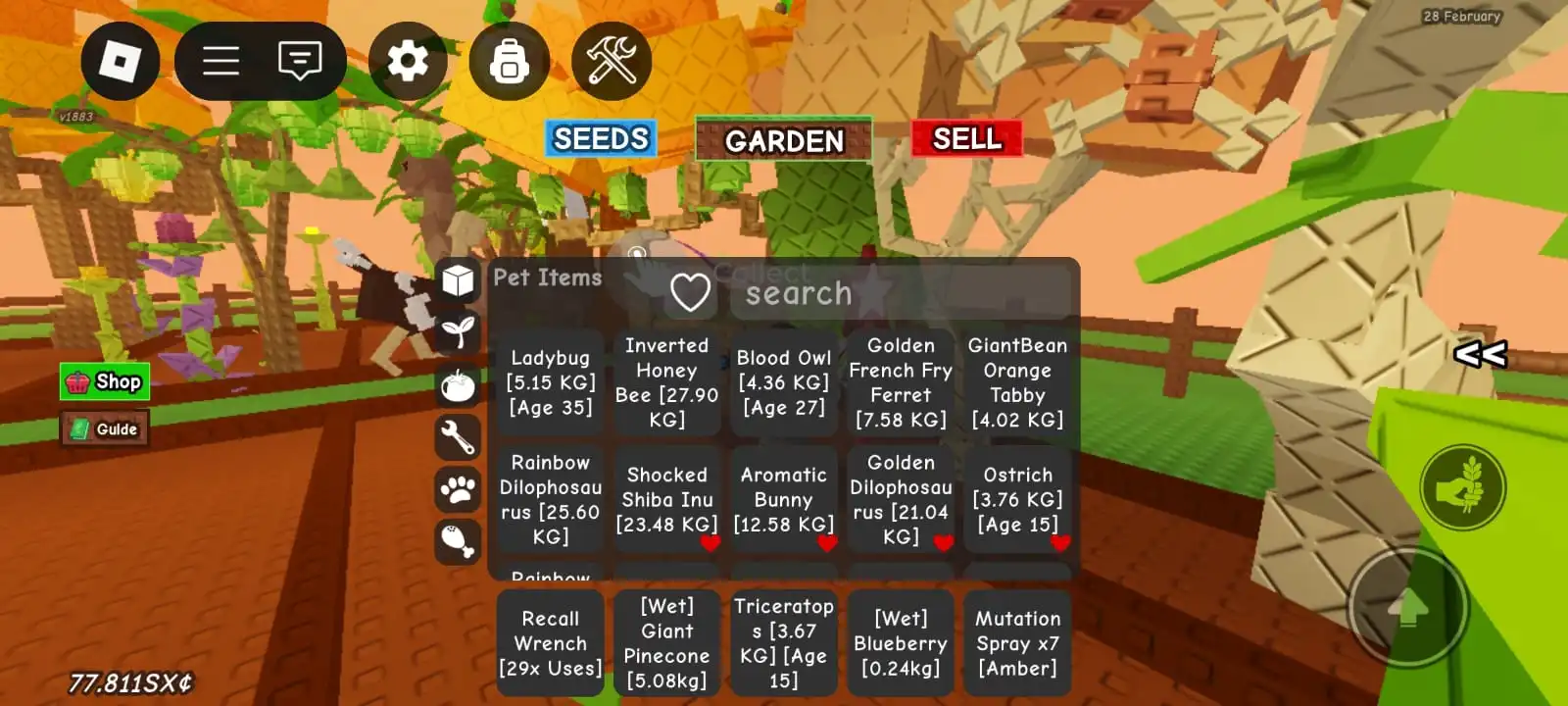Select the wrench tools category
This screenshot has height=706, width=1568.
click(x=458, y=436)
